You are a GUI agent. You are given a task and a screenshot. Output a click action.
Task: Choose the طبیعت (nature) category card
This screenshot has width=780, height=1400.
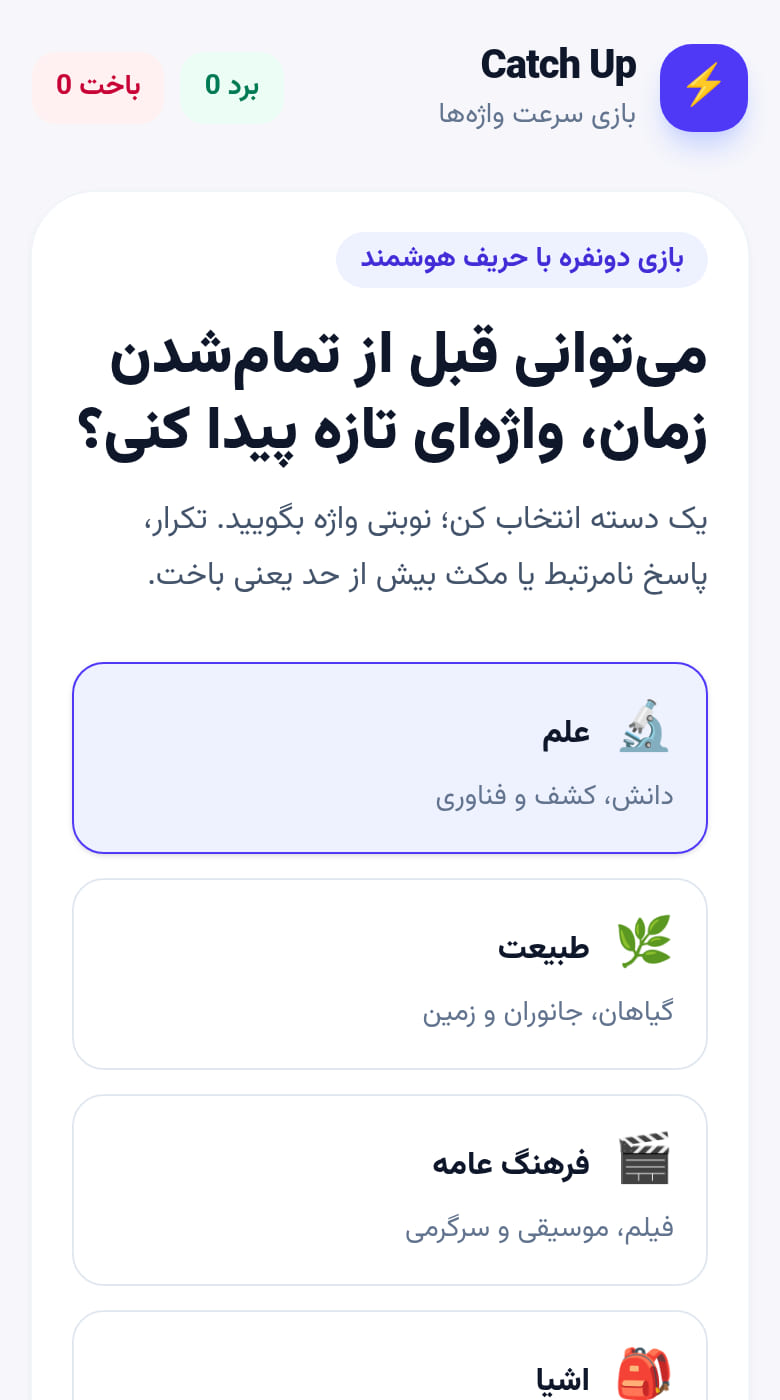pos(390,974)
